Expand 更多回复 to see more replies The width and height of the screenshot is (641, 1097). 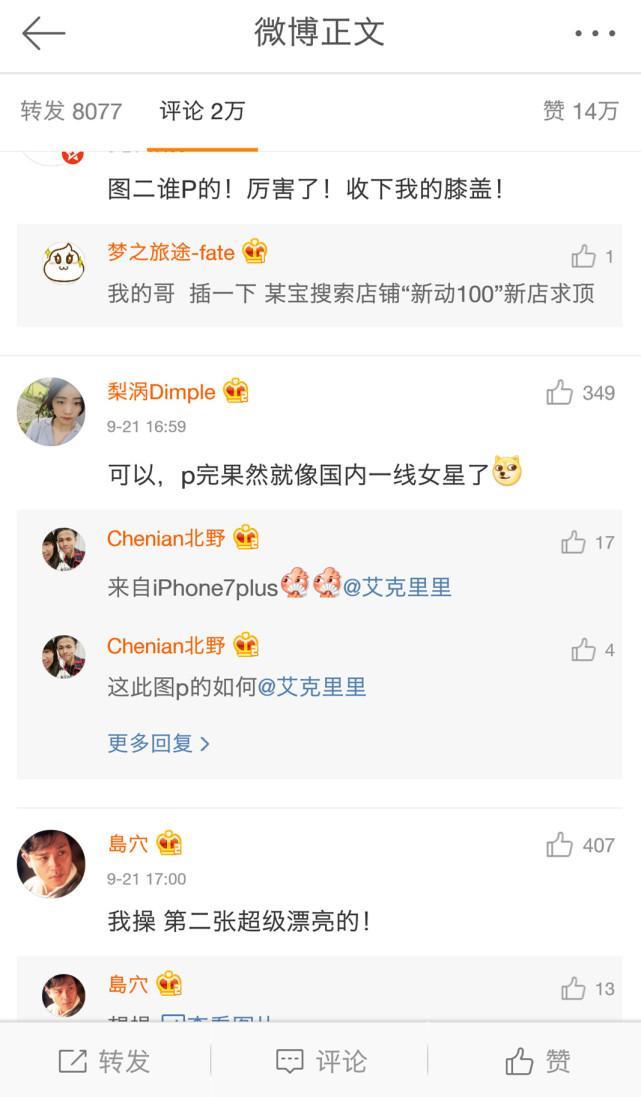159,743
